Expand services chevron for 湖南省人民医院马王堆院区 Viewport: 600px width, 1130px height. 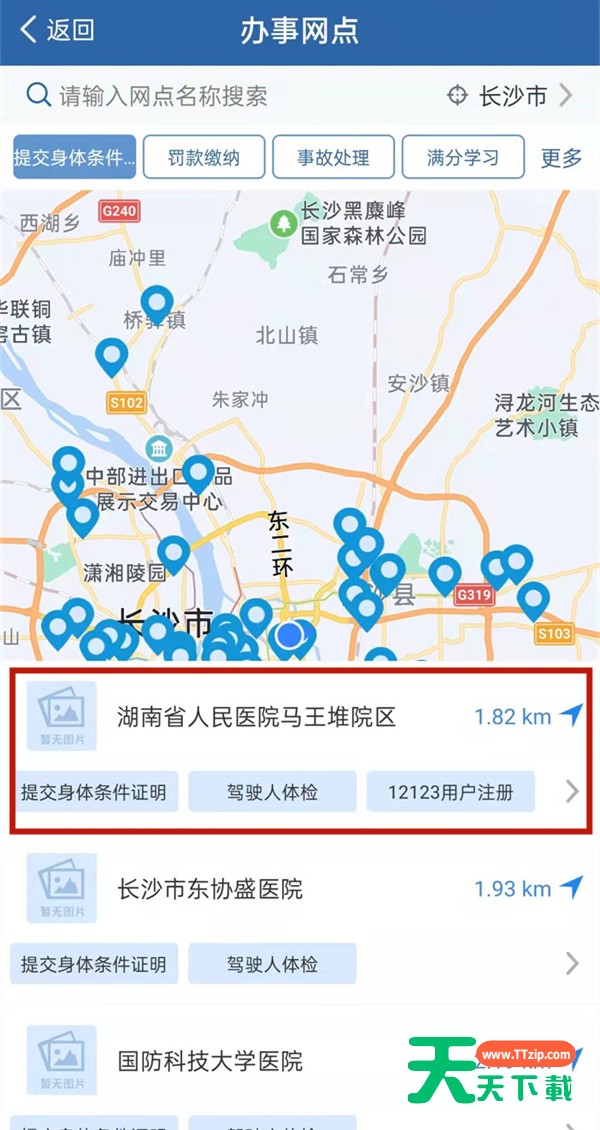(x=572, y=792)
